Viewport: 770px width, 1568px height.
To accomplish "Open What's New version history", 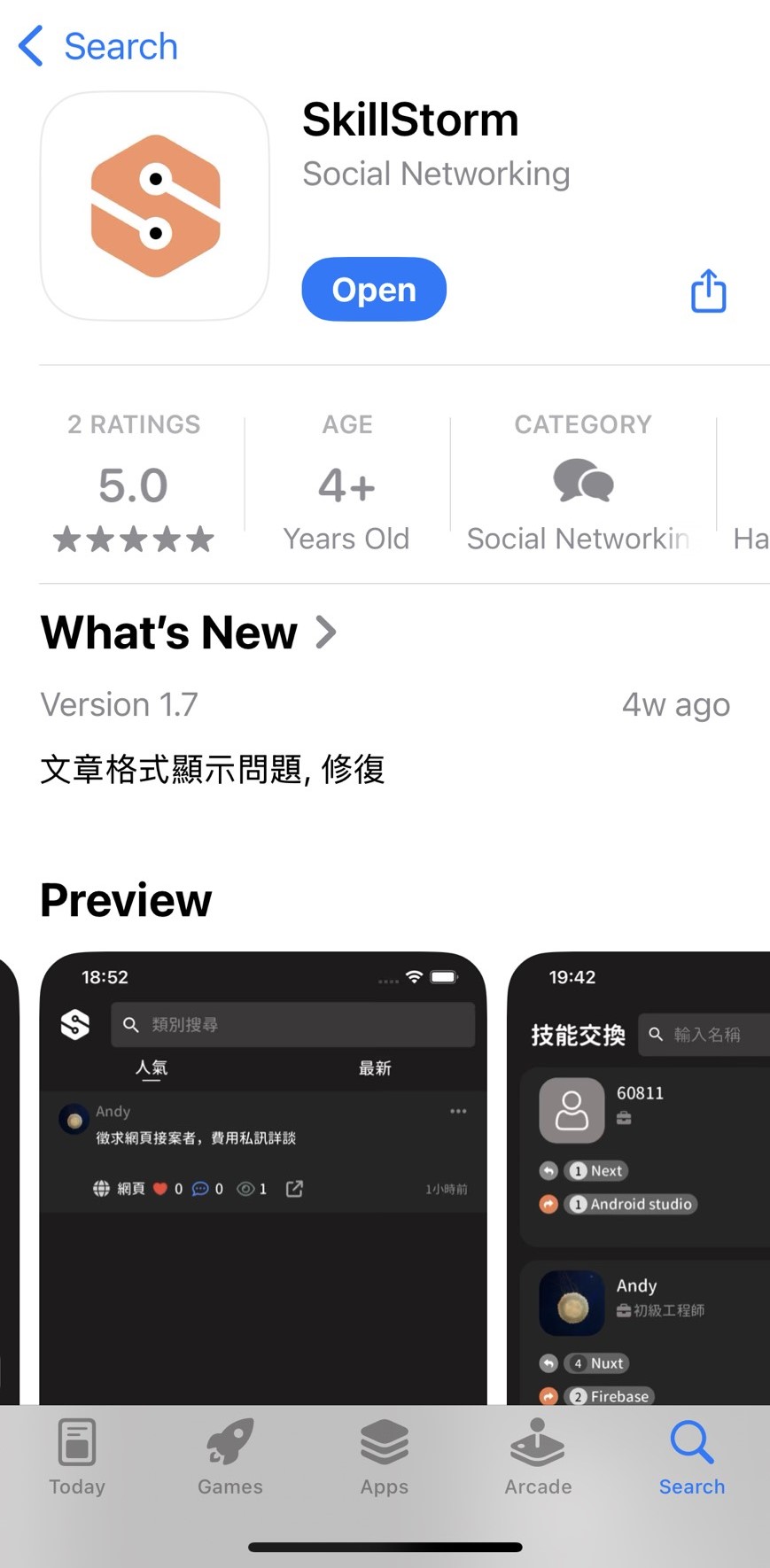I will [188, 633].
